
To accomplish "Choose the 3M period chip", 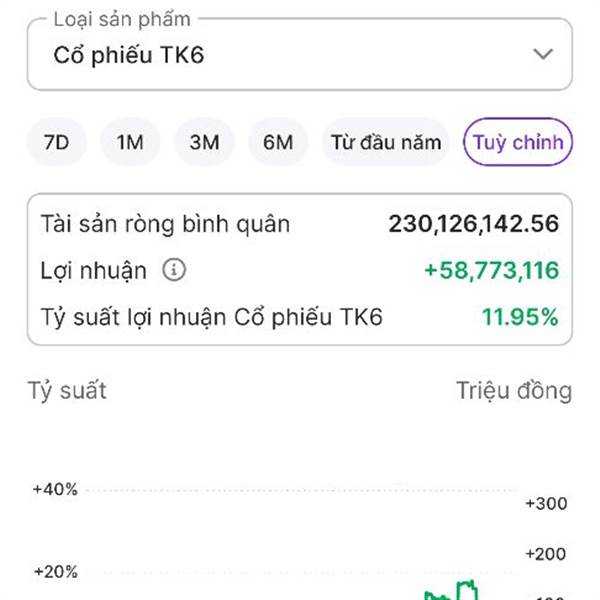I will (x=204, y=142).
